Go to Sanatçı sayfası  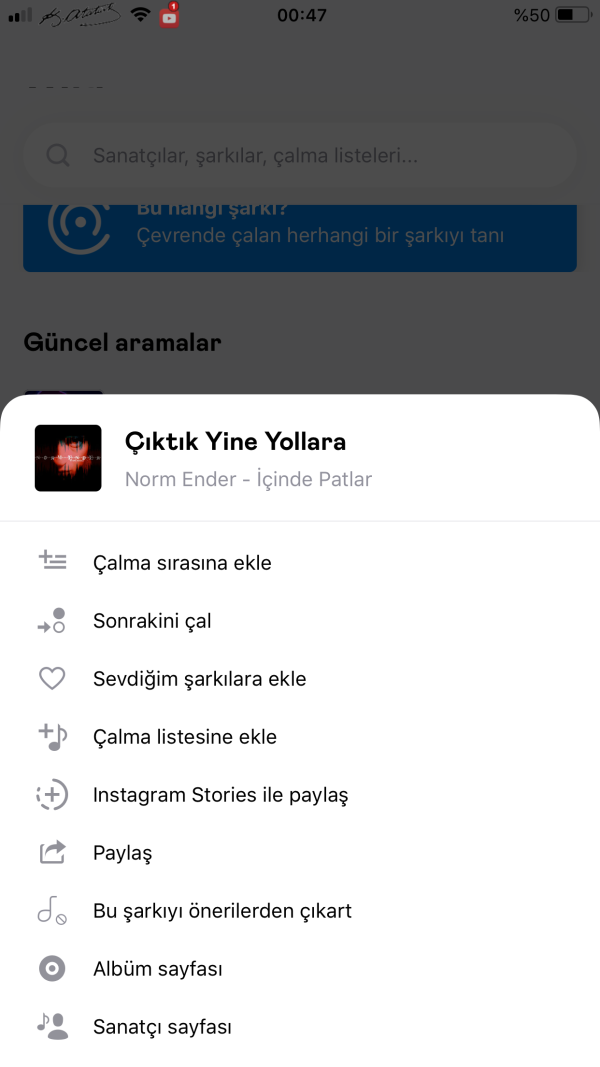tap(162, 1027)
